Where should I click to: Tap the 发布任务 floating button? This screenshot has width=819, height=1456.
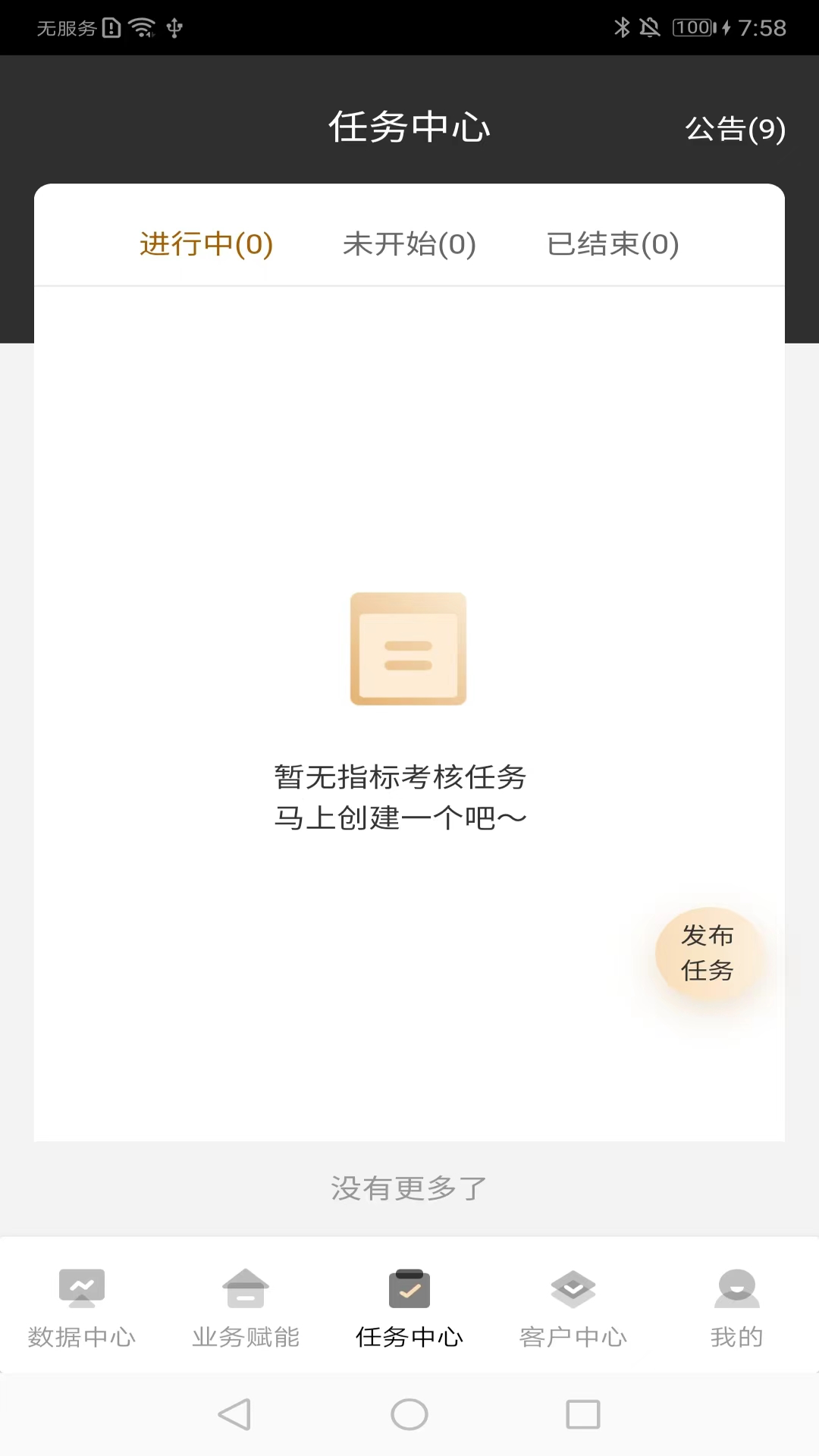pos(708,953)
